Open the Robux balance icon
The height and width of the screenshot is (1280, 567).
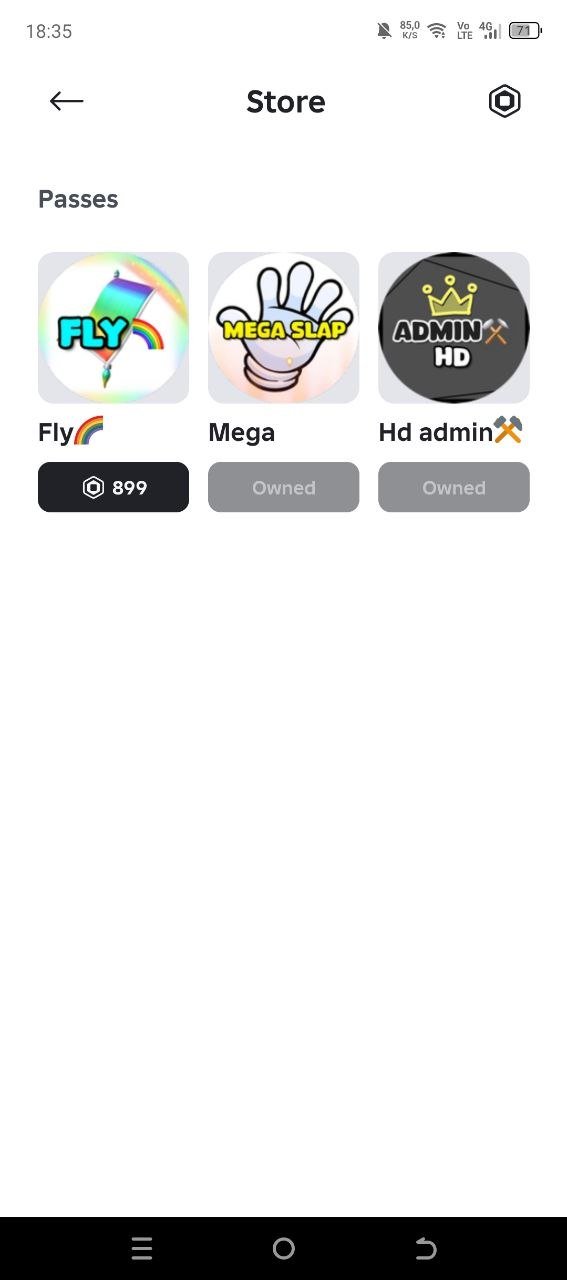pos(504,101)
